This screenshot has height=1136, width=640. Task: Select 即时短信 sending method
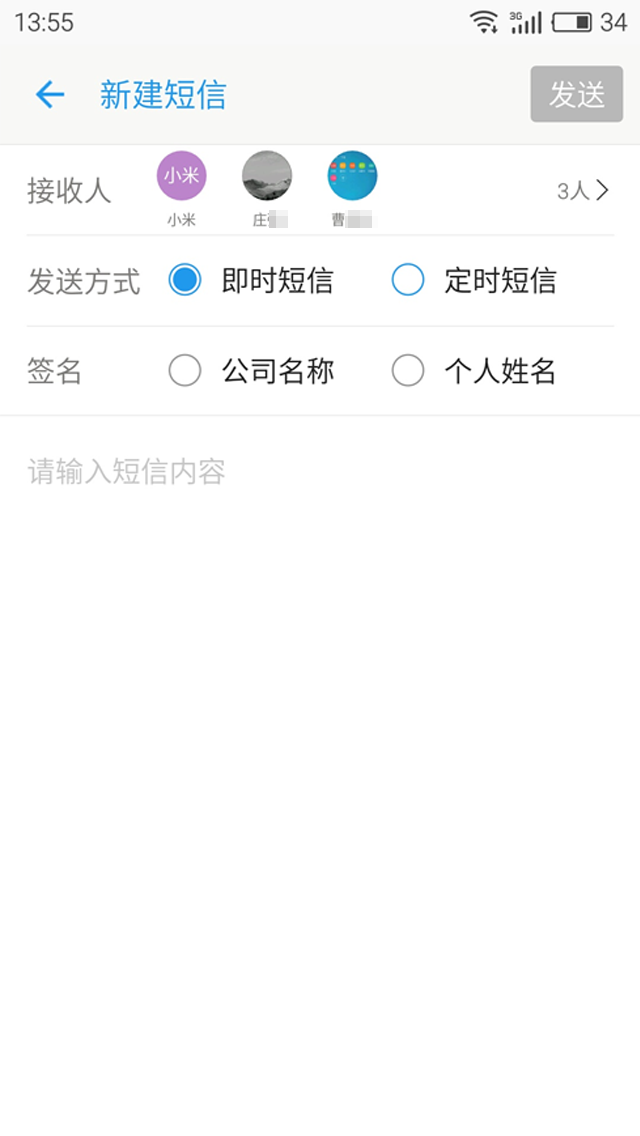185,280
